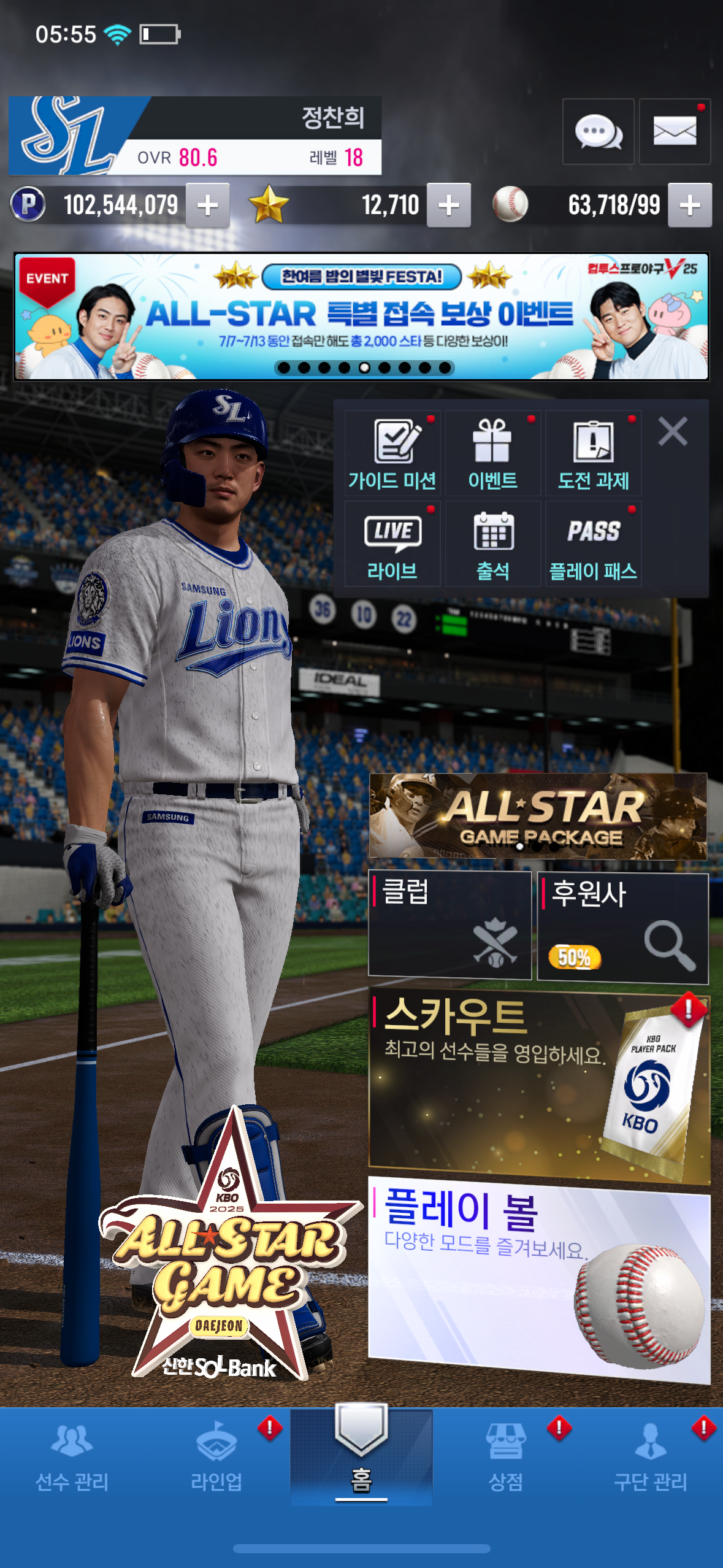The width and height of the screenshot is (723, 1568).
Task: Open the 이벤트 gift menu
Action: pyautogui.click(x=492, y=454)
